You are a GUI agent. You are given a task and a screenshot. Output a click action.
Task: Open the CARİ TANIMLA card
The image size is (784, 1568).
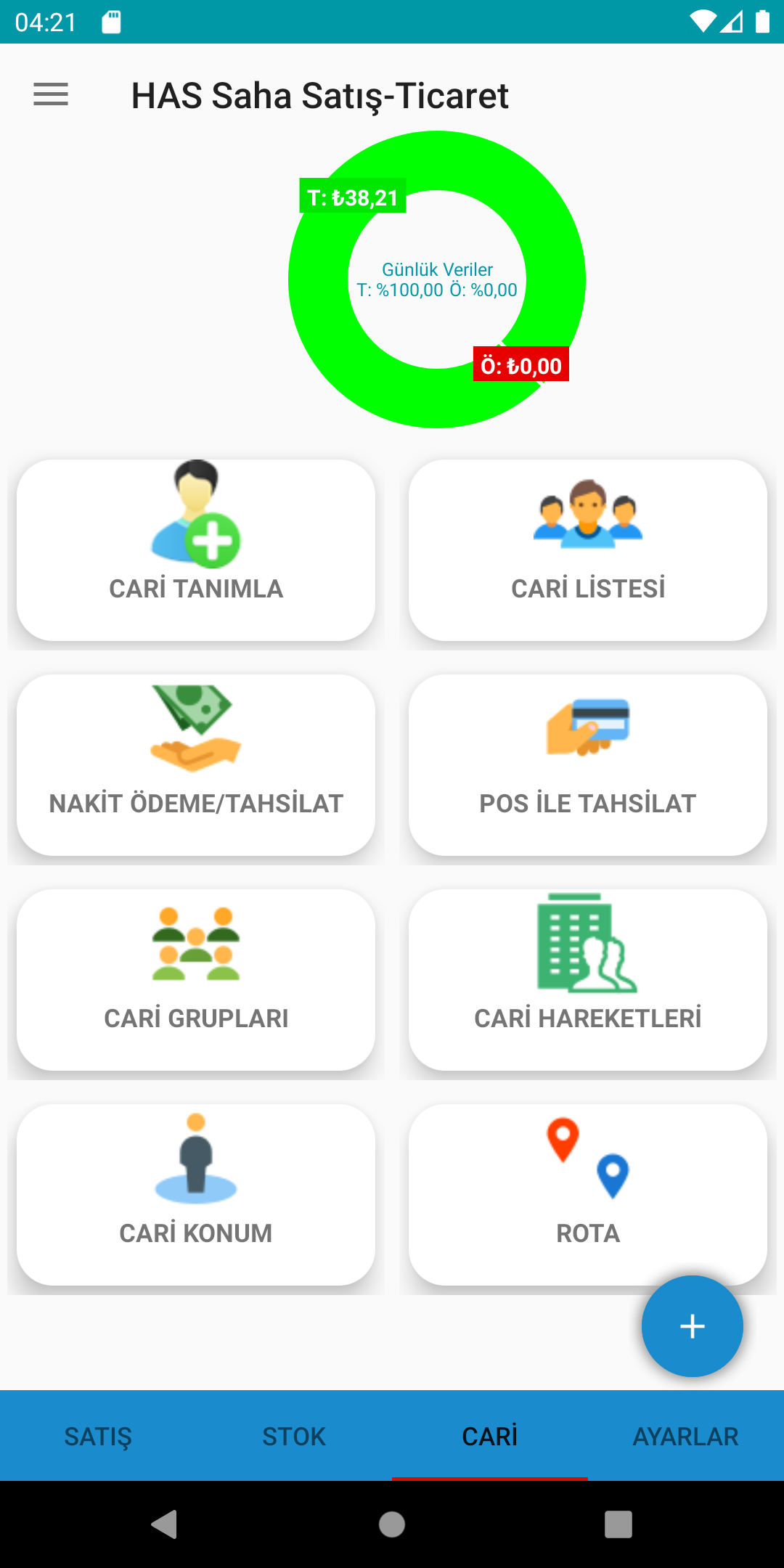coord(196,550)
